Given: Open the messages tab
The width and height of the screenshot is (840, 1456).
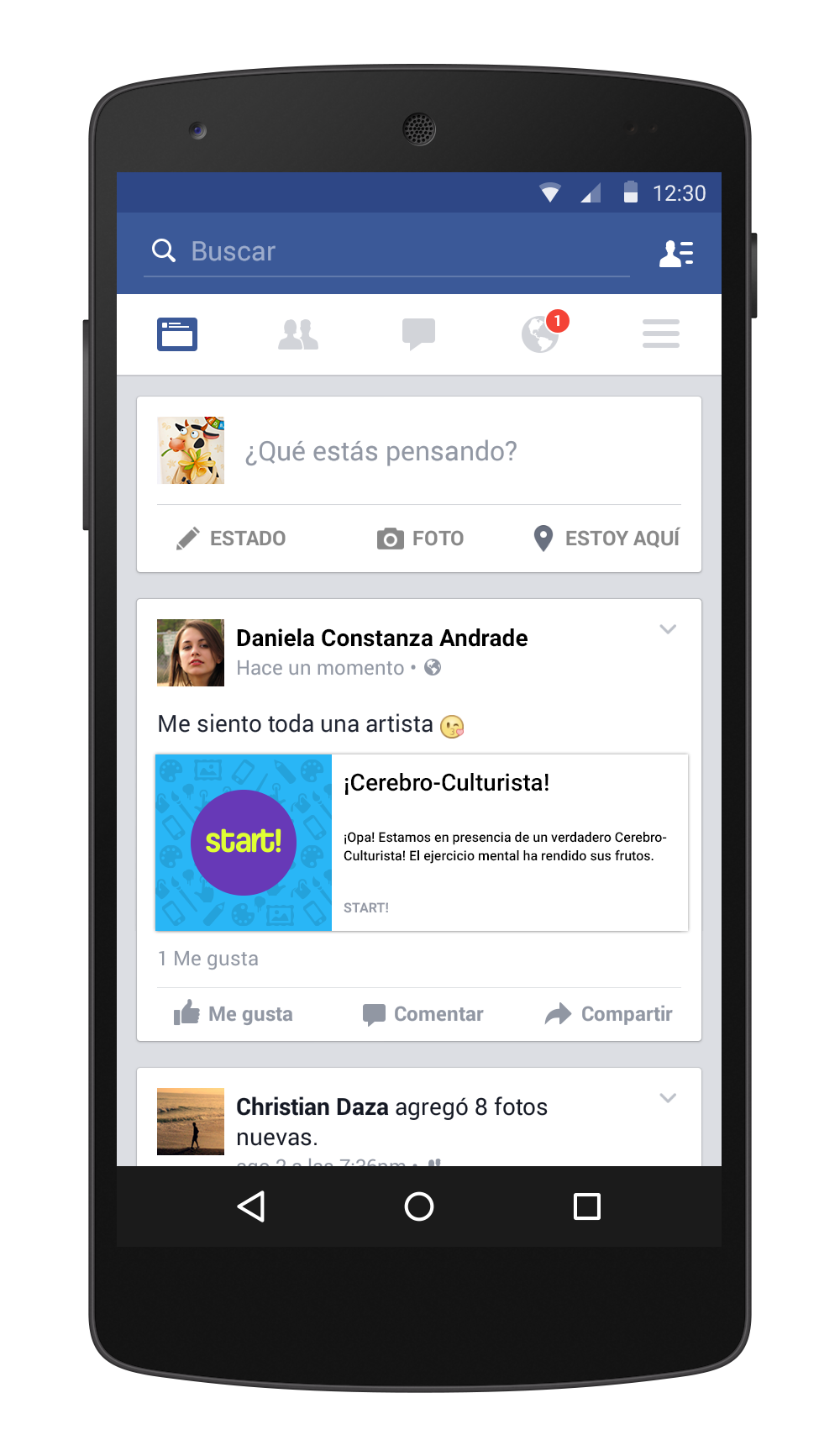Looking at the screenshot, I should (x=418, y=334).
